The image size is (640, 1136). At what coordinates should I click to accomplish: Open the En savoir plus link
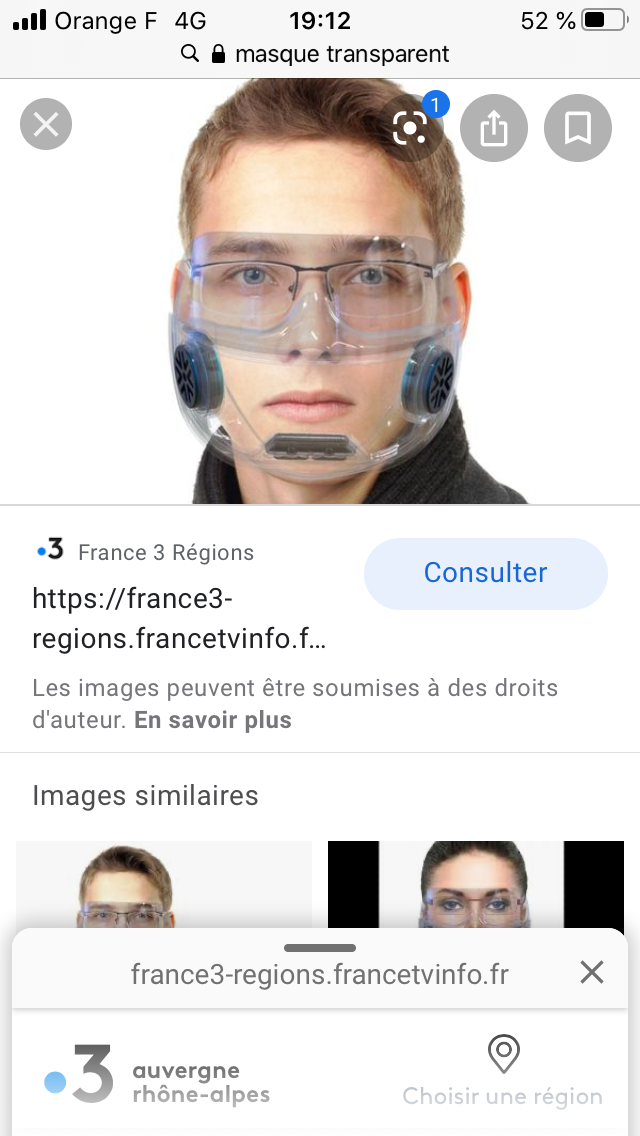(x=213, y=720)
